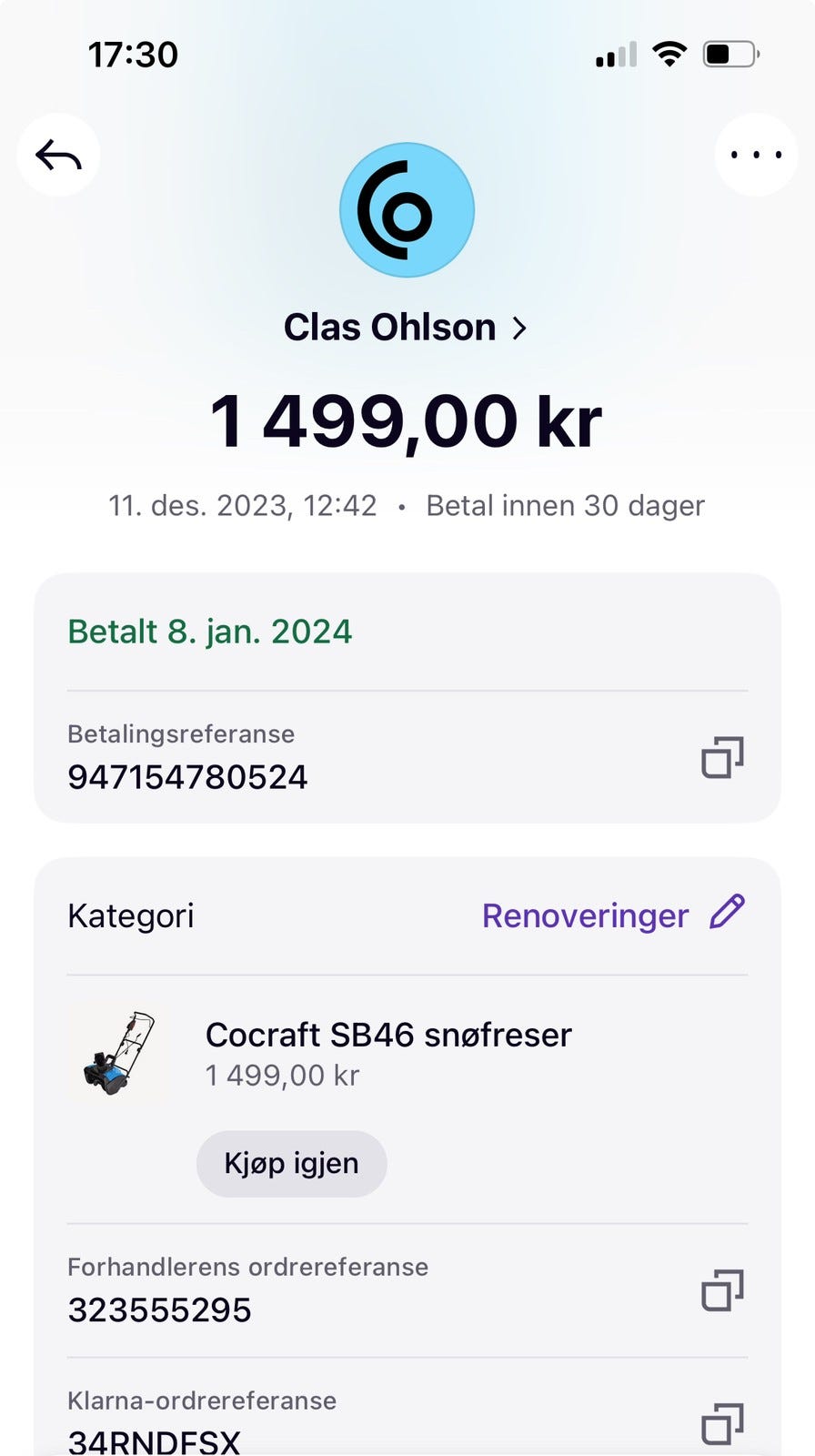The height and width of the screenshot is (1456, 815).
Task: Copy the Klarna-ordrereferanse code
Action: [722, 1424]
